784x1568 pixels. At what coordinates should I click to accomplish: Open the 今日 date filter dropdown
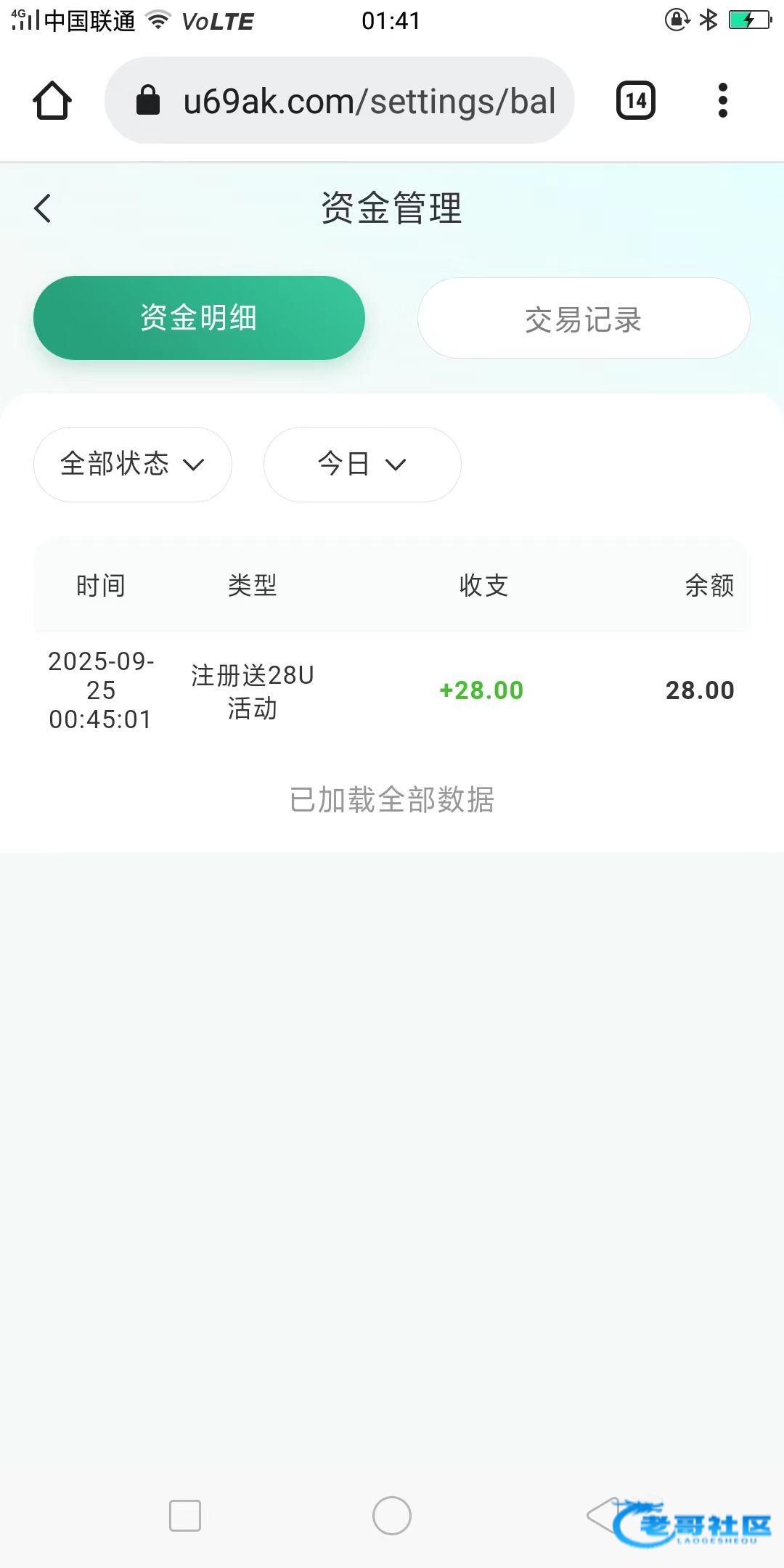(x=362, y=464)
